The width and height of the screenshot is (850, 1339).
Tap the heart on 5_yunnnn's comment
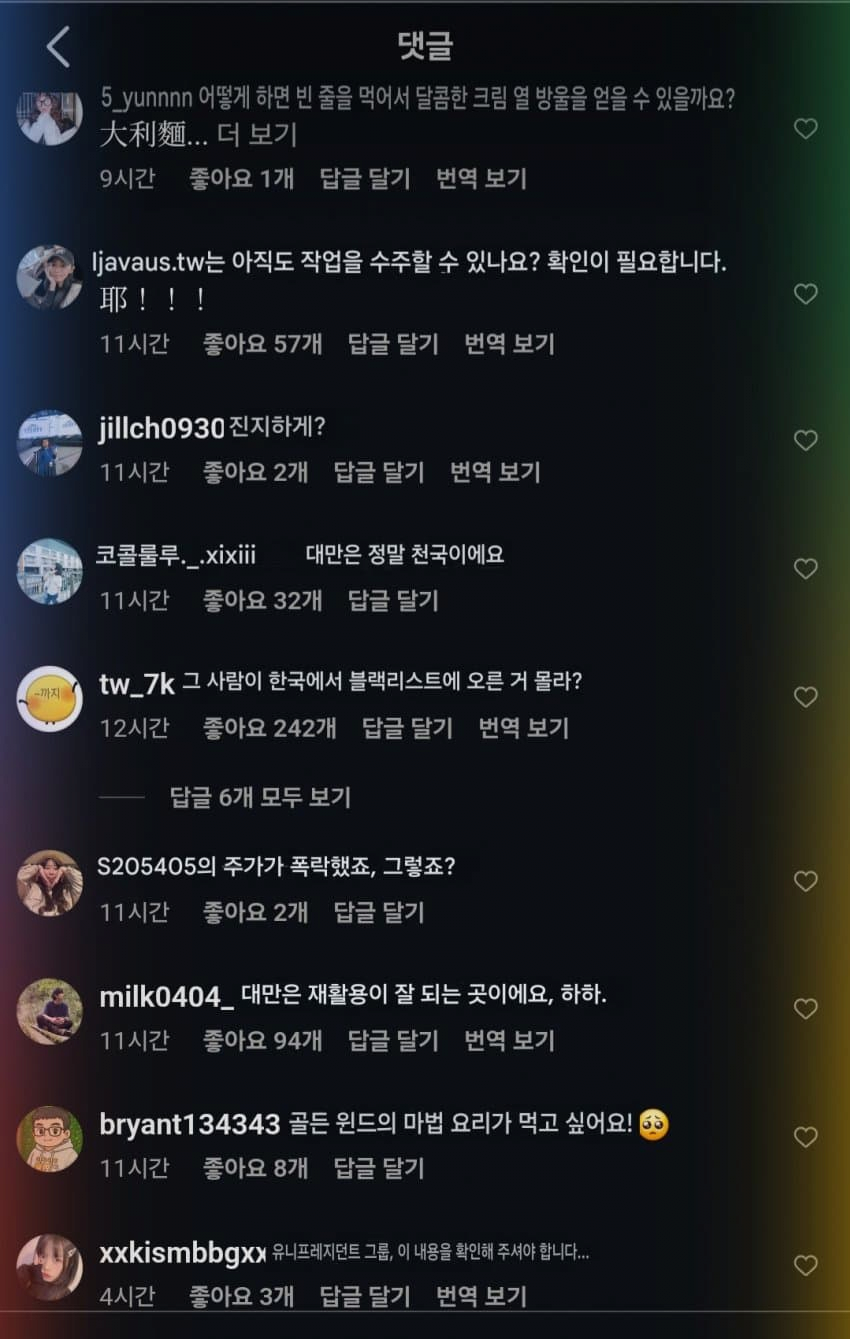click(806, 130)
